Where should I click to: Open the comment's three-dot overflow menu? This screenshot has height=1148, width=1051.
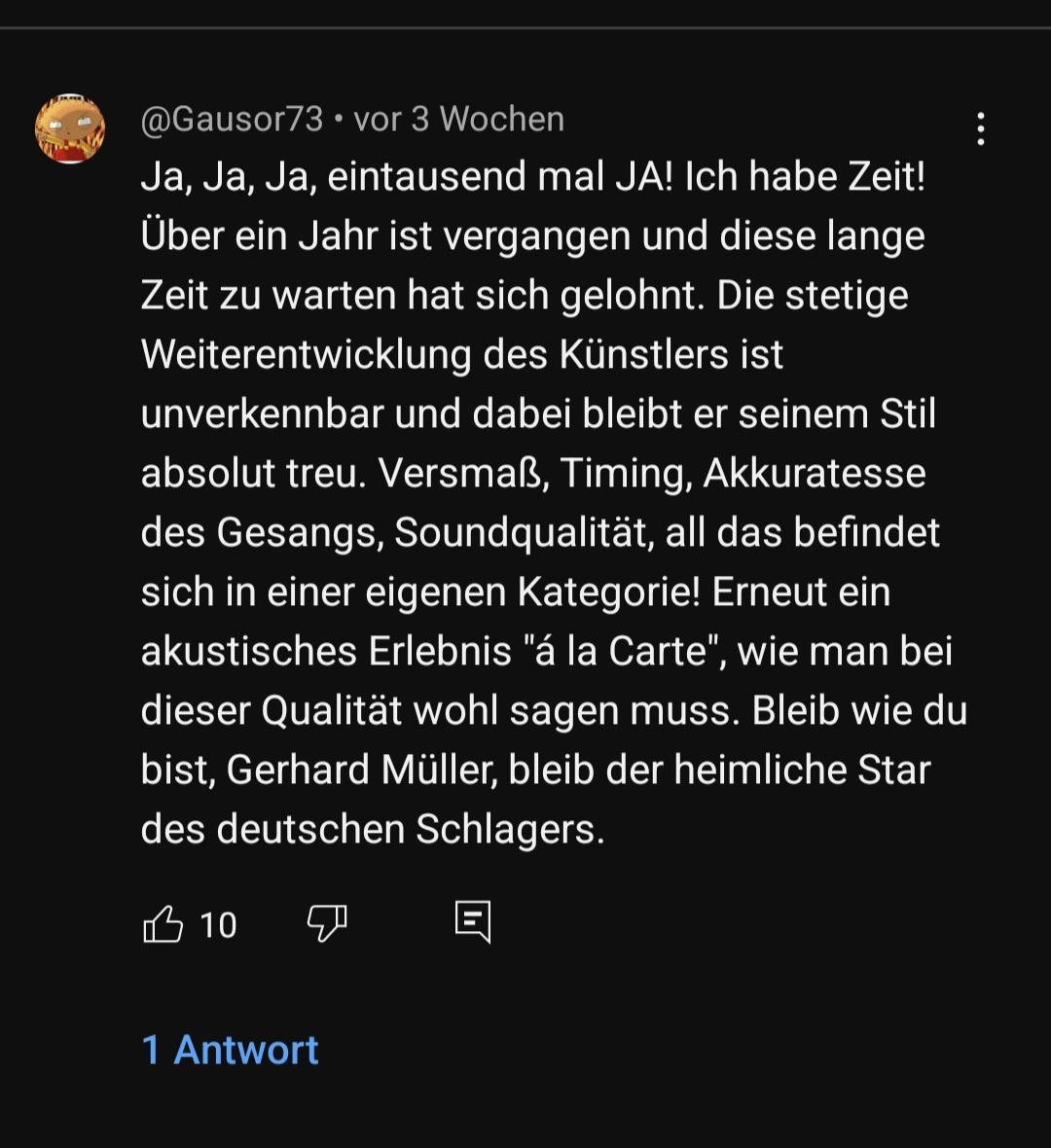980,128
